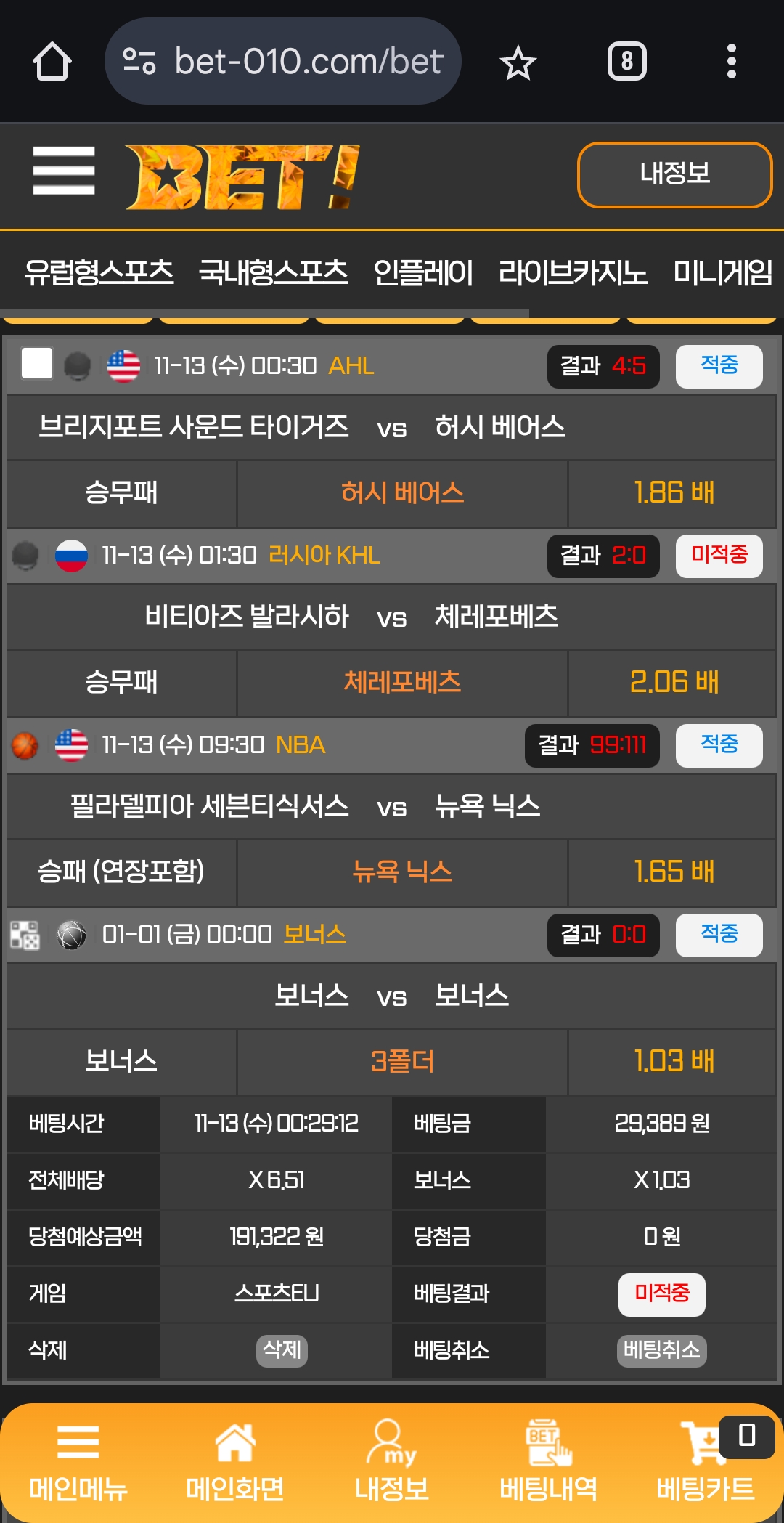The width and height of the screenshot is (784, 1523).
Task: Switch to the 국내형스포츠 tab
Action: pos(274,273)
